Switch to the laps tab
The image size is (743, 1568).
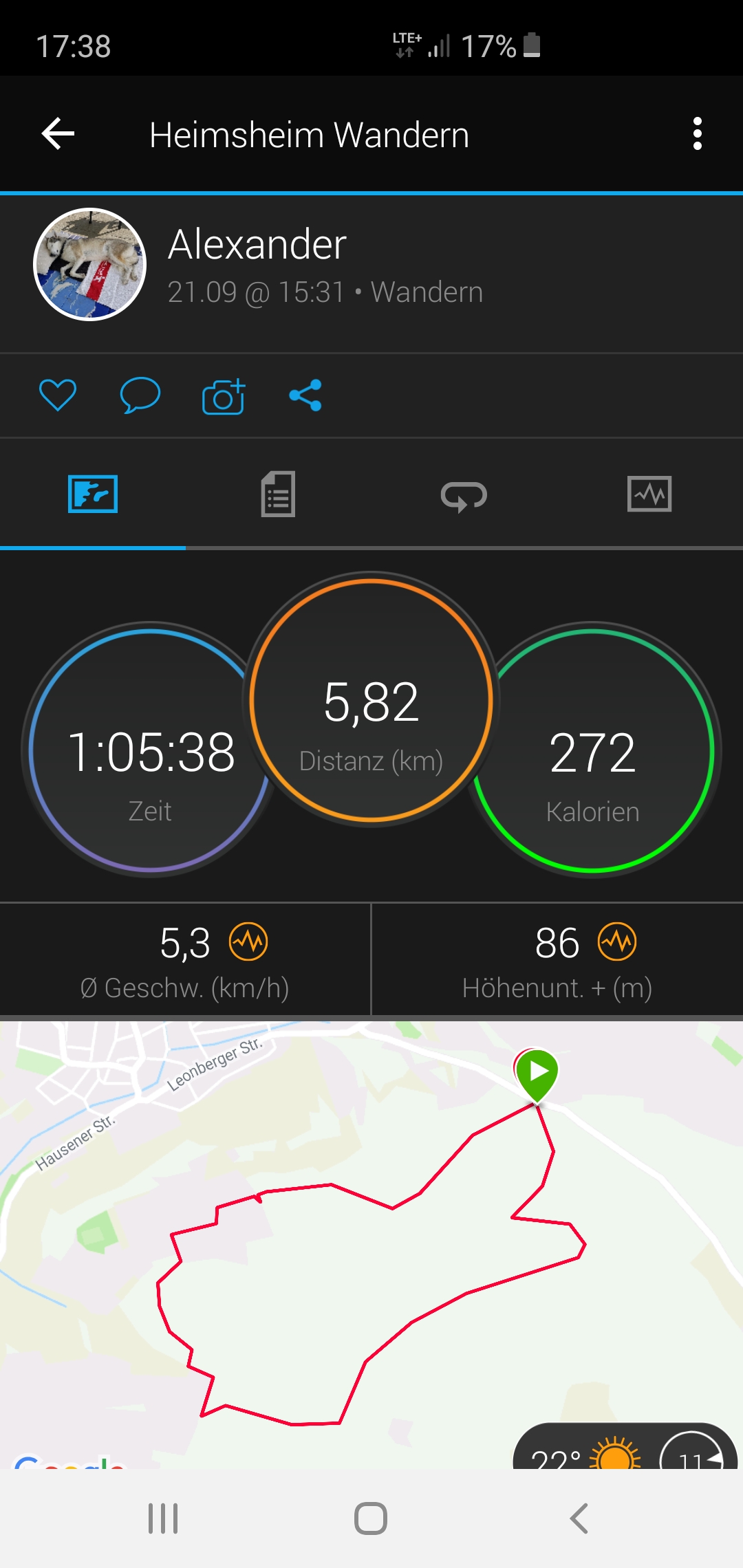[464, 495]
